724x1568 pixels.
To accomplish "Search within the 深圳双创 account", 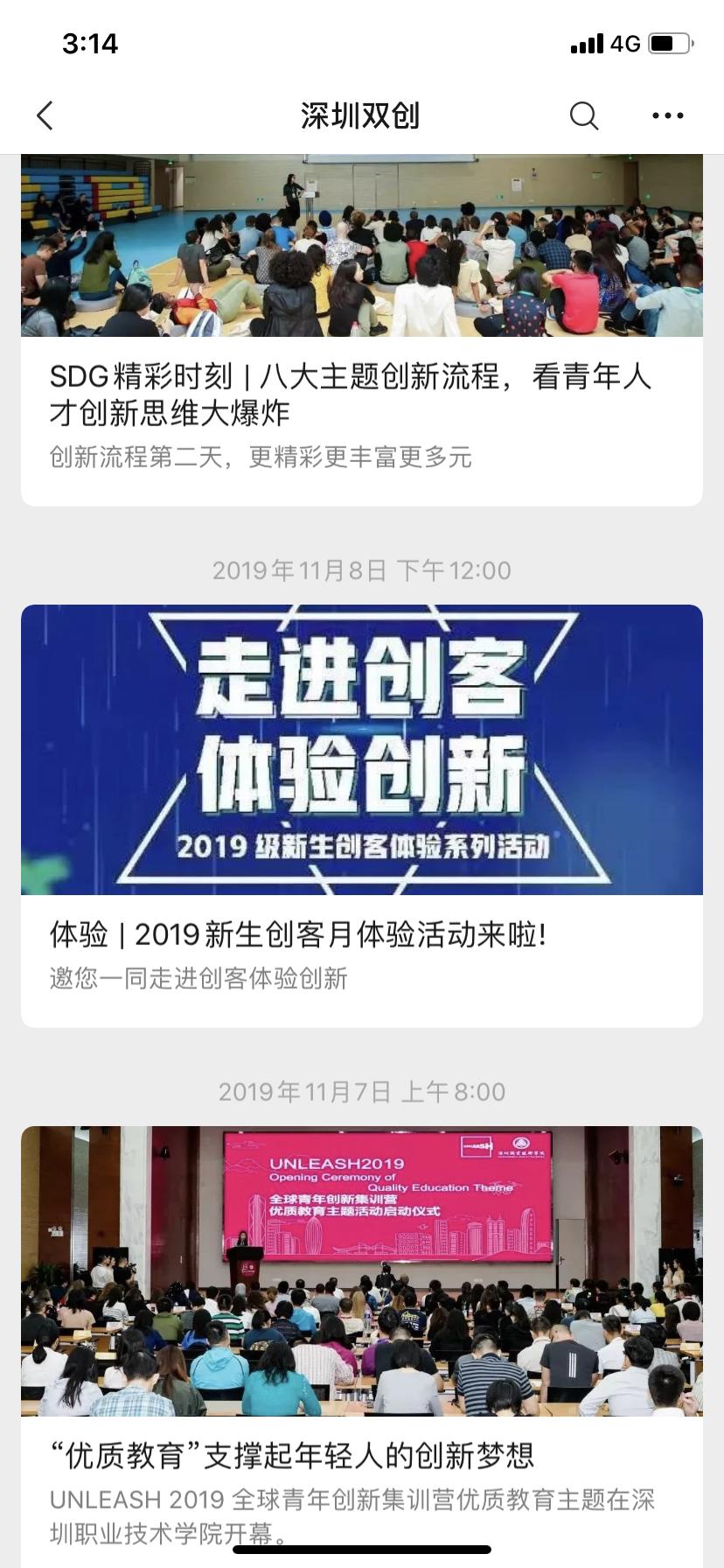I will (x=583, y=115).
